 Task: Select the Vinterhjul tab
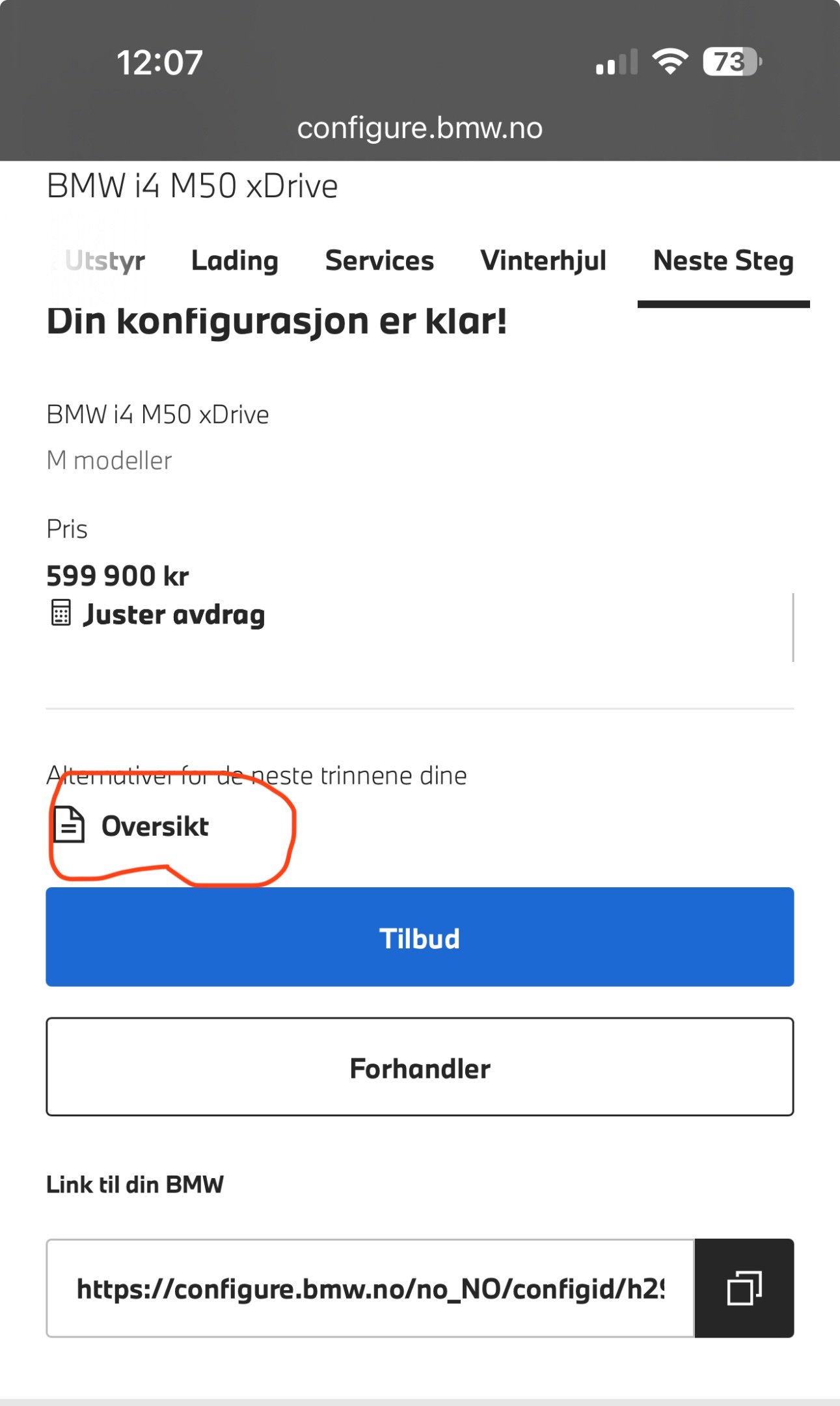tap(543, 261)
